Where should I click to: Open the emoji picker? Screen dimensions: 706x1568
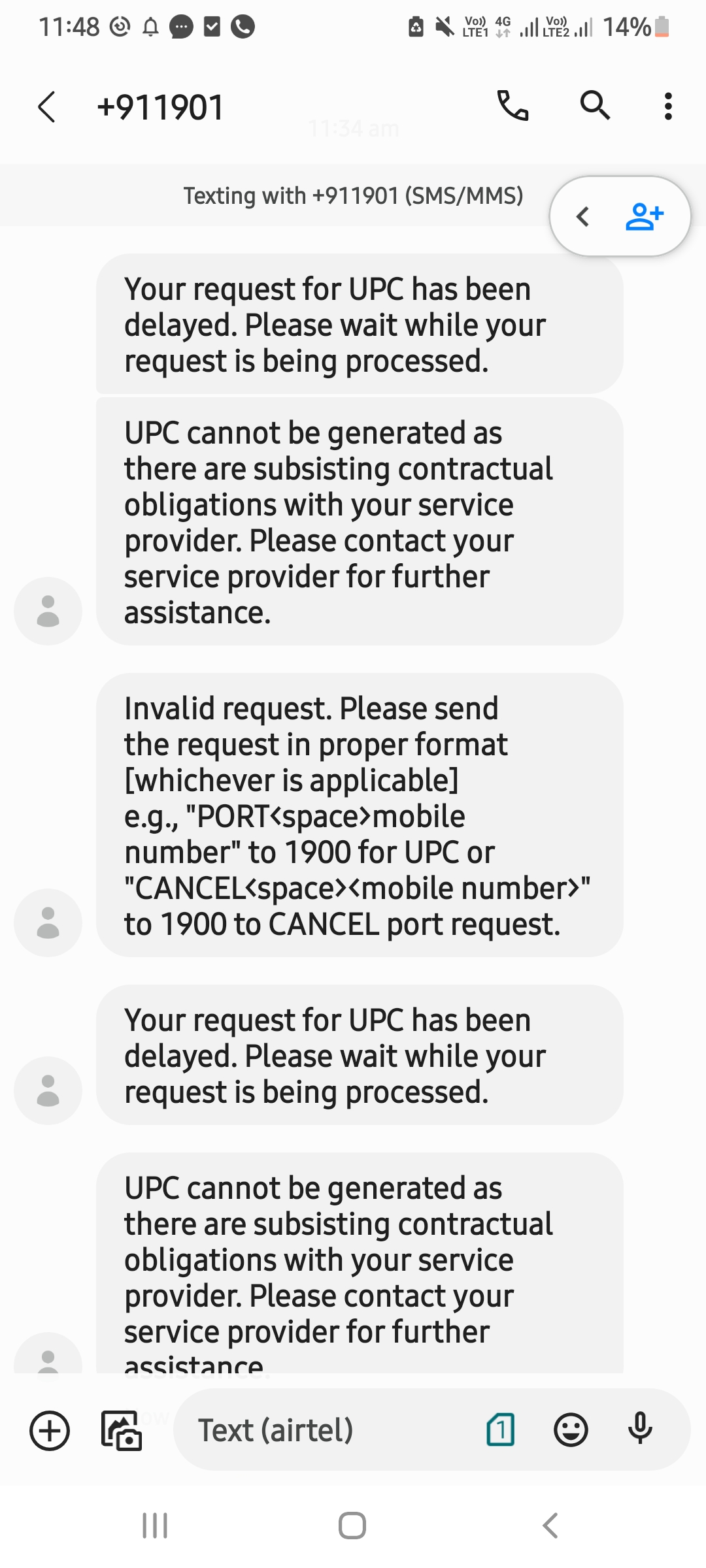571,1430
